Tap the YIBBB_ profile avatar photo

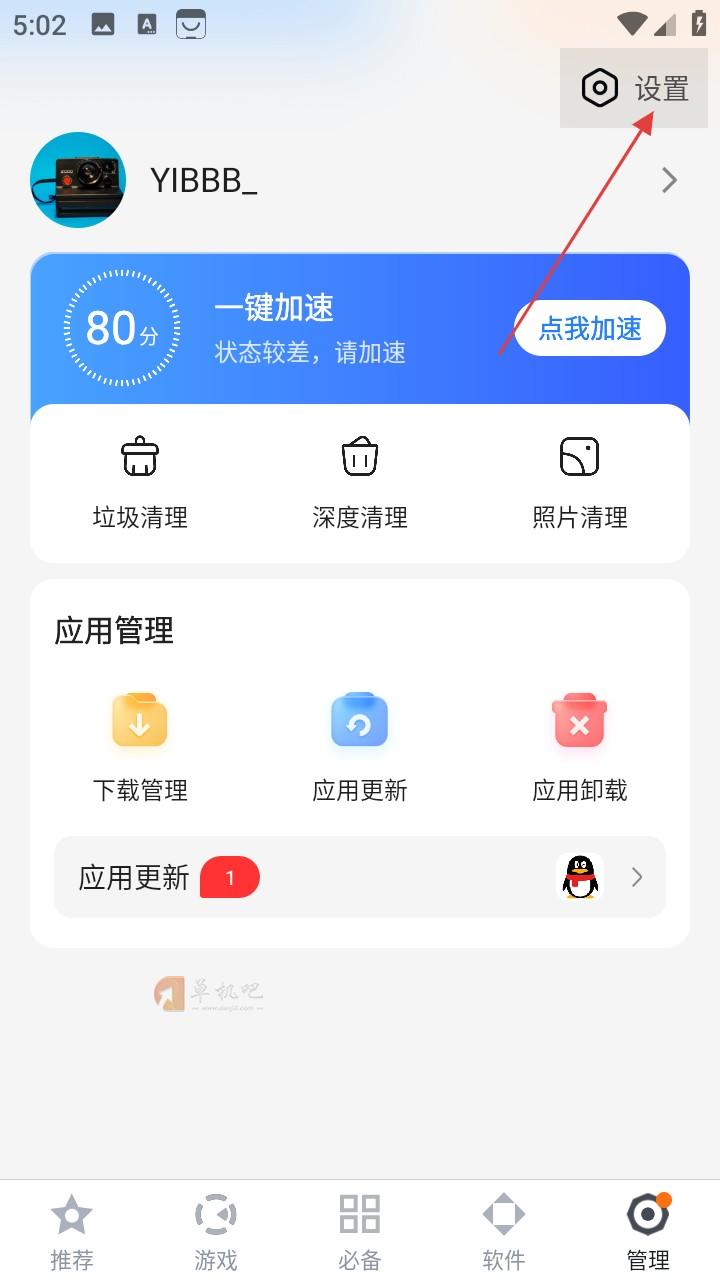point(78,180)
